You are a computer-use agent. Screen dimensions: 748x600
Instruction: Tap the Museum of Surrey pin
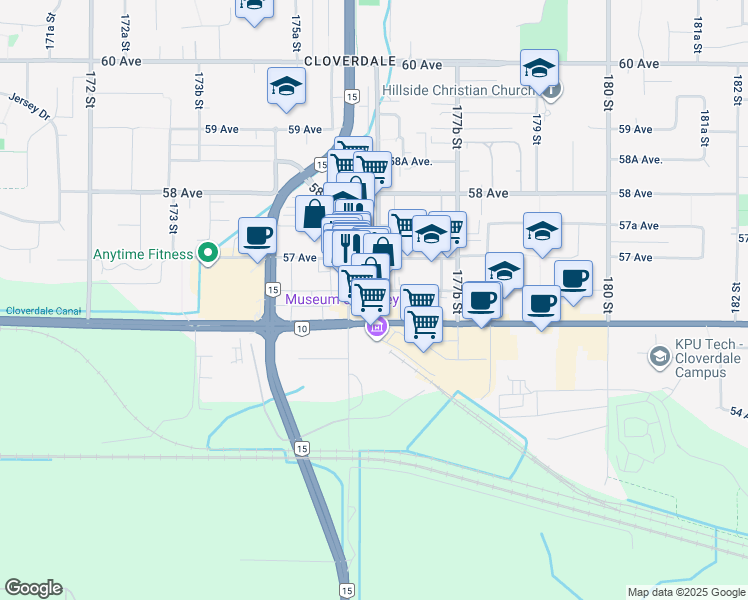point(376,328)
